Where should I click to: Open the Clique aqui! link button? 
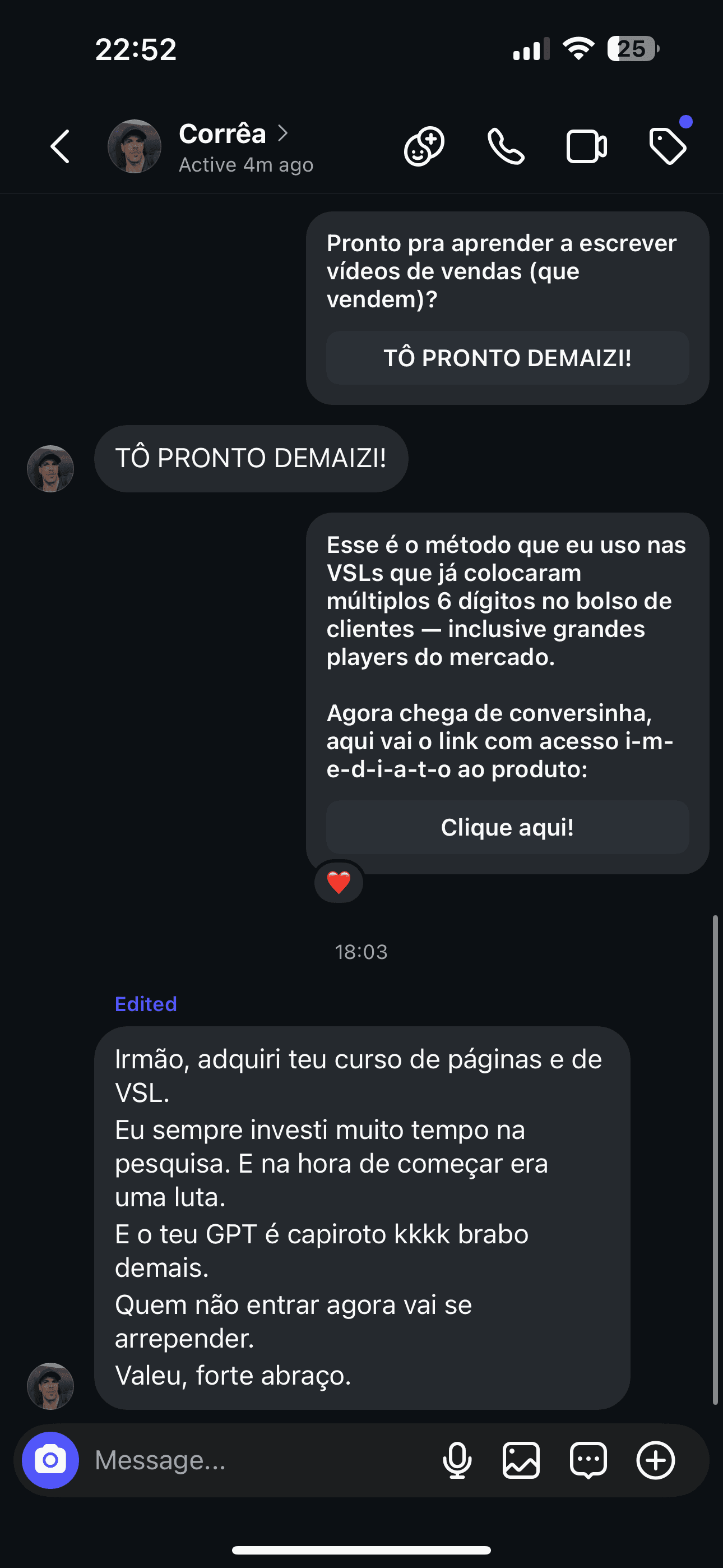coord(508,827)
